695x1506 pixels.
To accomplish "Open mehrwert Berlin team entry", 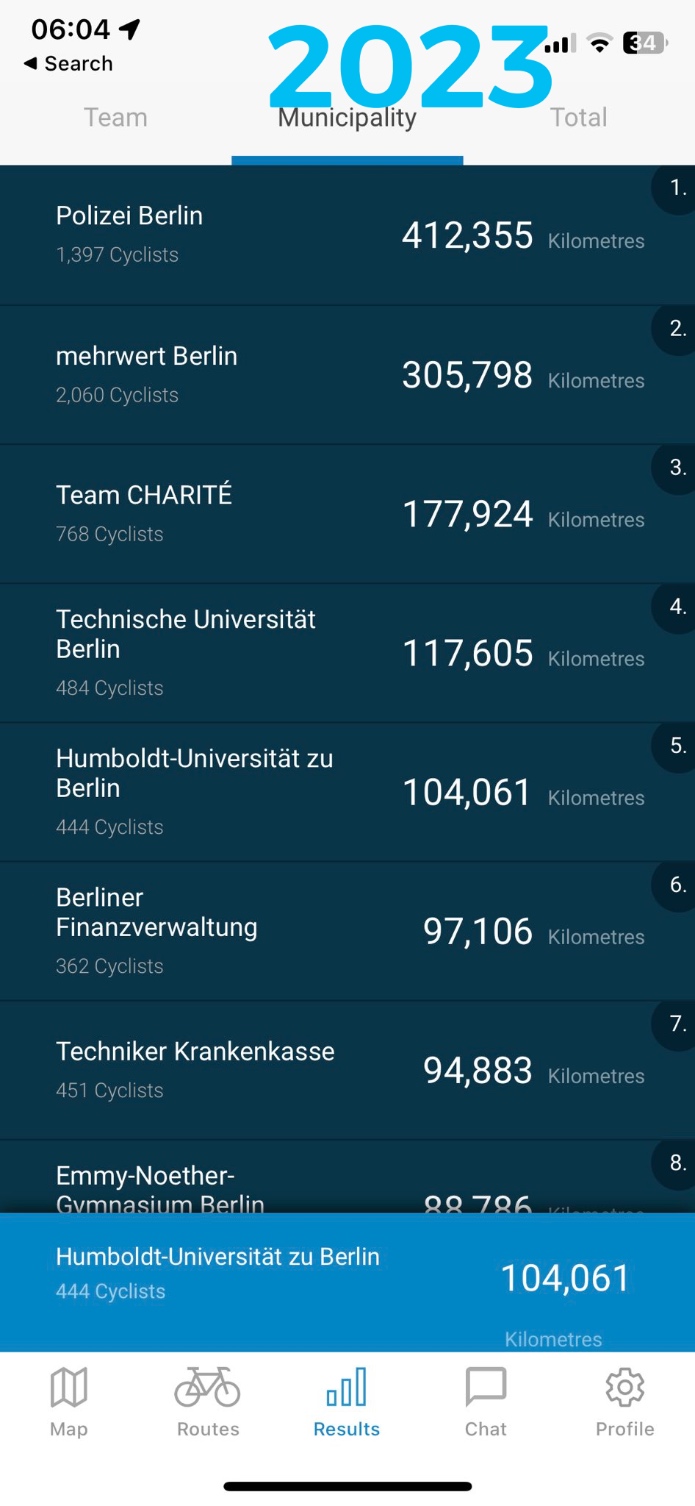I will click(x=347, y=375).
